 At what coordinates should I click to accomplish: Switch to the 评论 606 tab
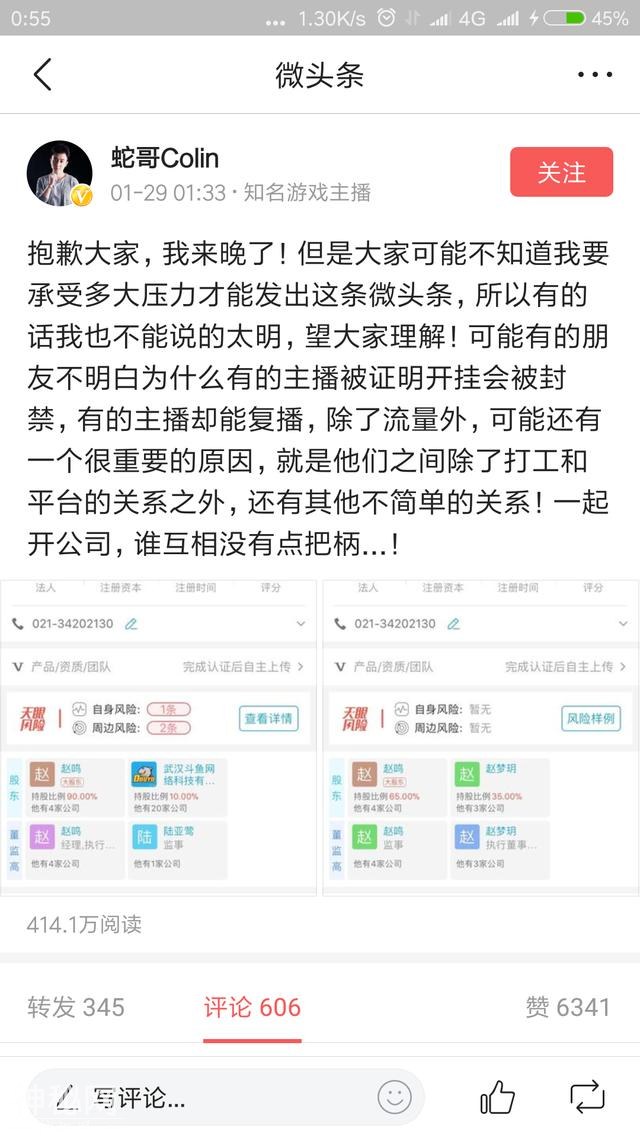point(252,1007)
